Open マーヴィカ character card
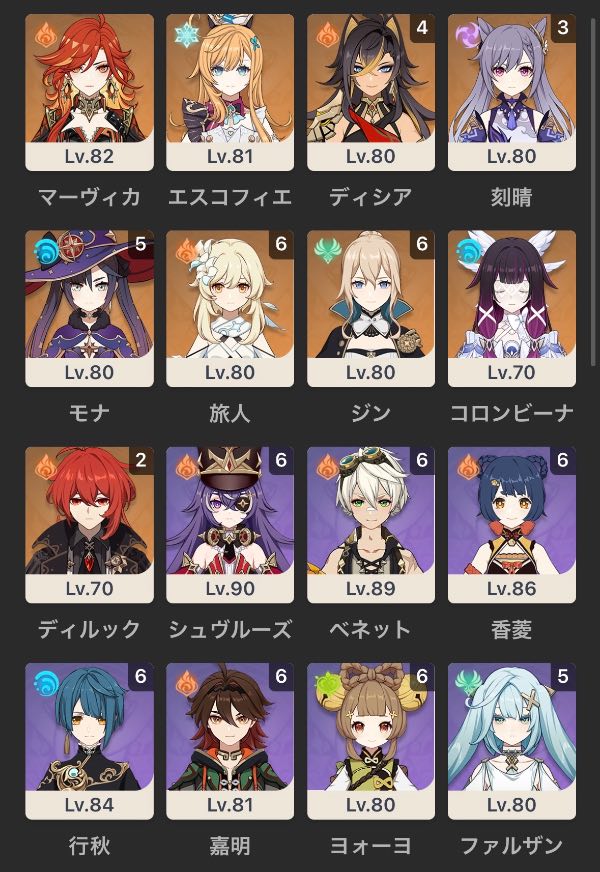Viewport: 600px width, 872px height. (89, 92)
